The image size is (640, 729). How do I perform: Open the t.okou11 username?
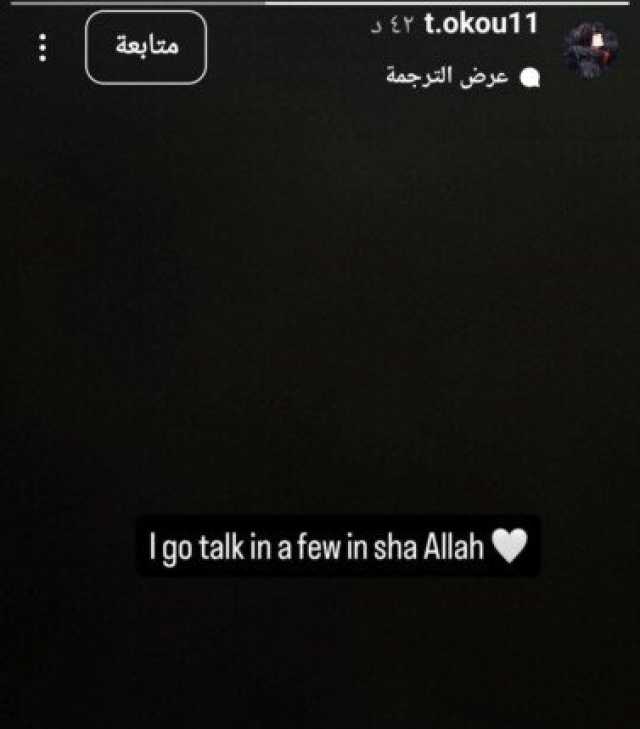(481, 25)
